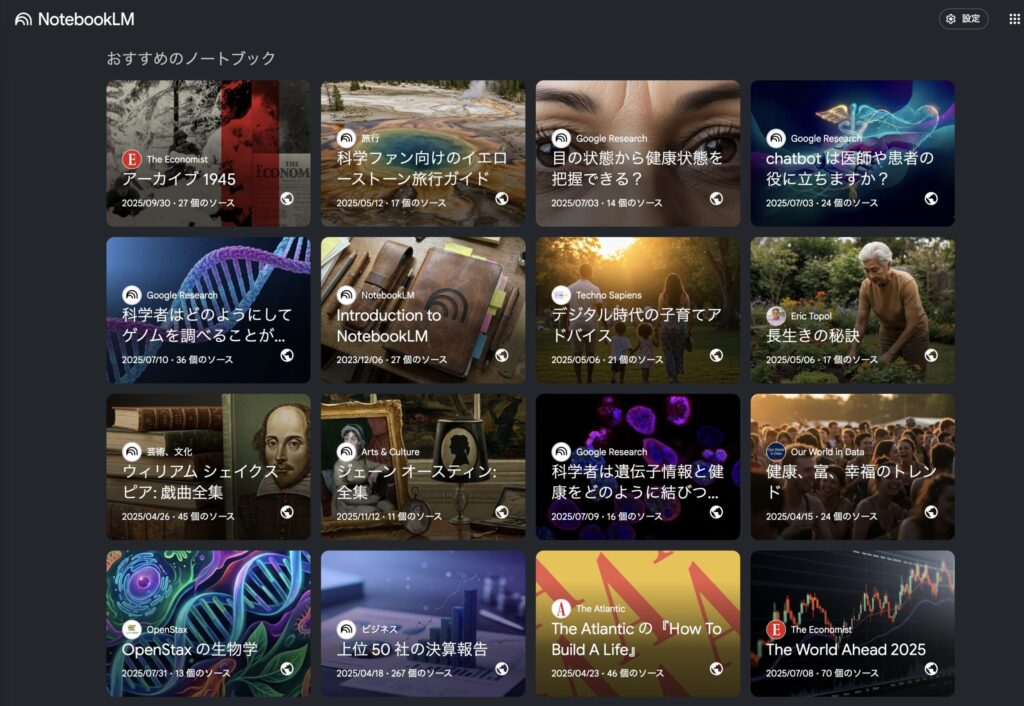
Task: Open the 長生きの秘訣 notebook
Action: pyautogui.click(x=852, y=310)
